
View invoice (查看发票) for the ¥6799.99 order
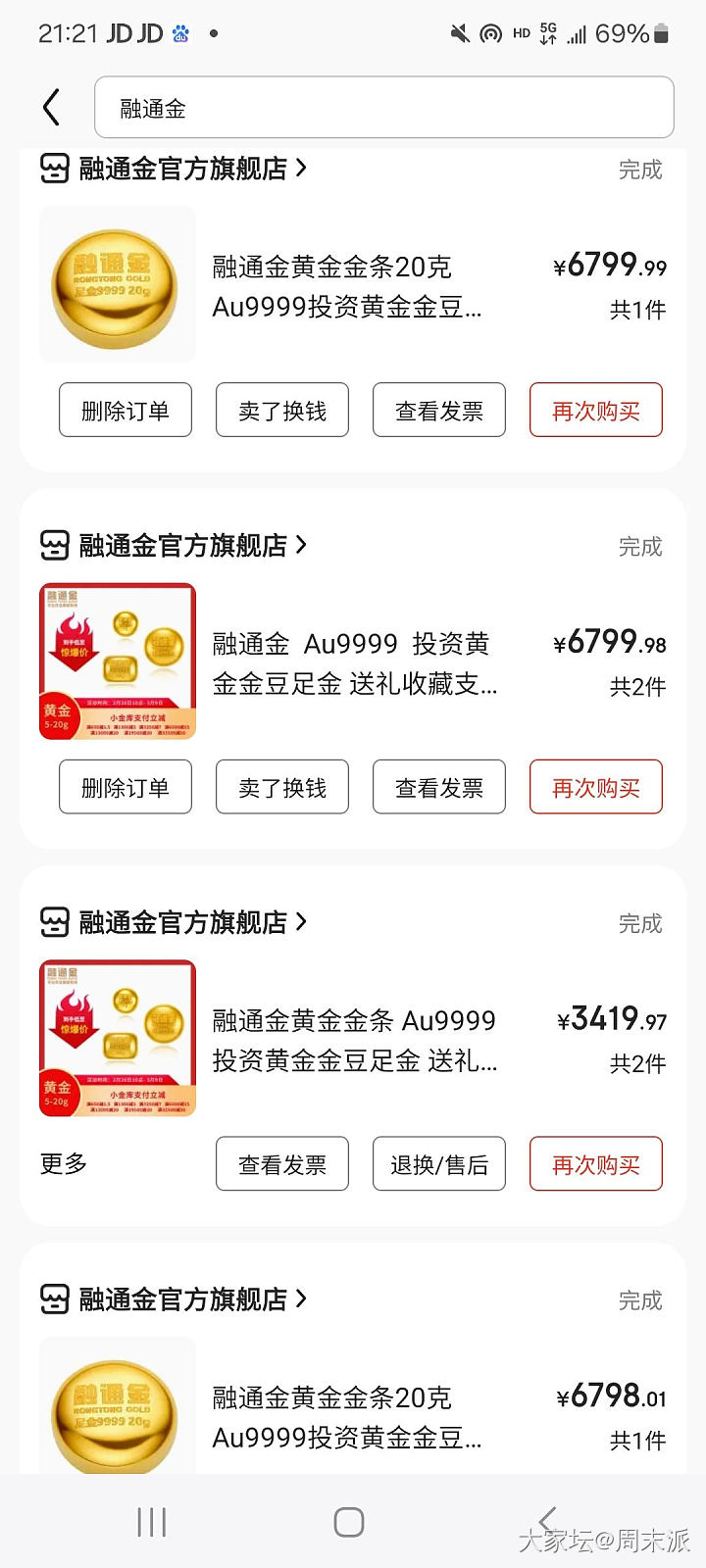439,410
